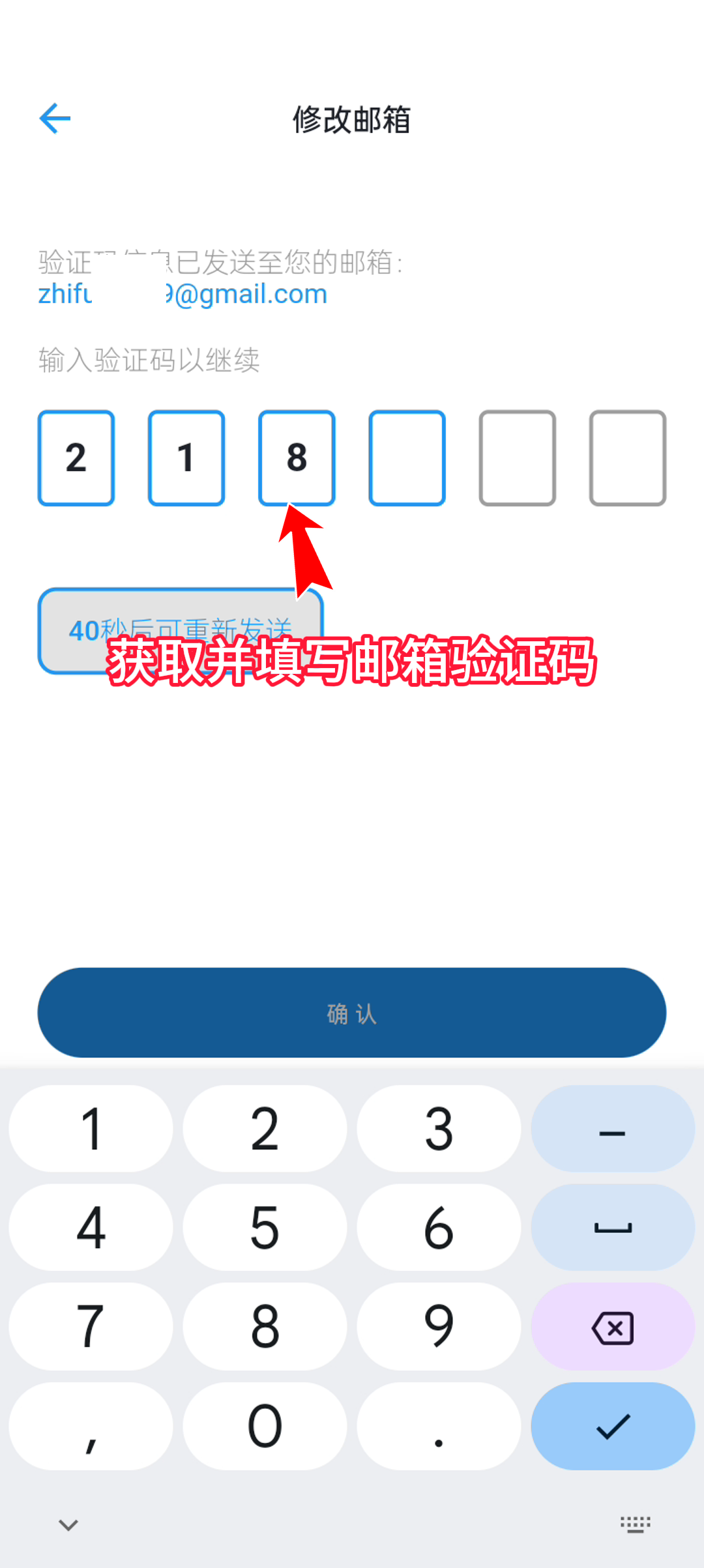Image resolution: width=704 pixels, height=1568 pixels.
Task: Select the first code box containing 2
Action: pyautogui.click(x=76, y=457)
